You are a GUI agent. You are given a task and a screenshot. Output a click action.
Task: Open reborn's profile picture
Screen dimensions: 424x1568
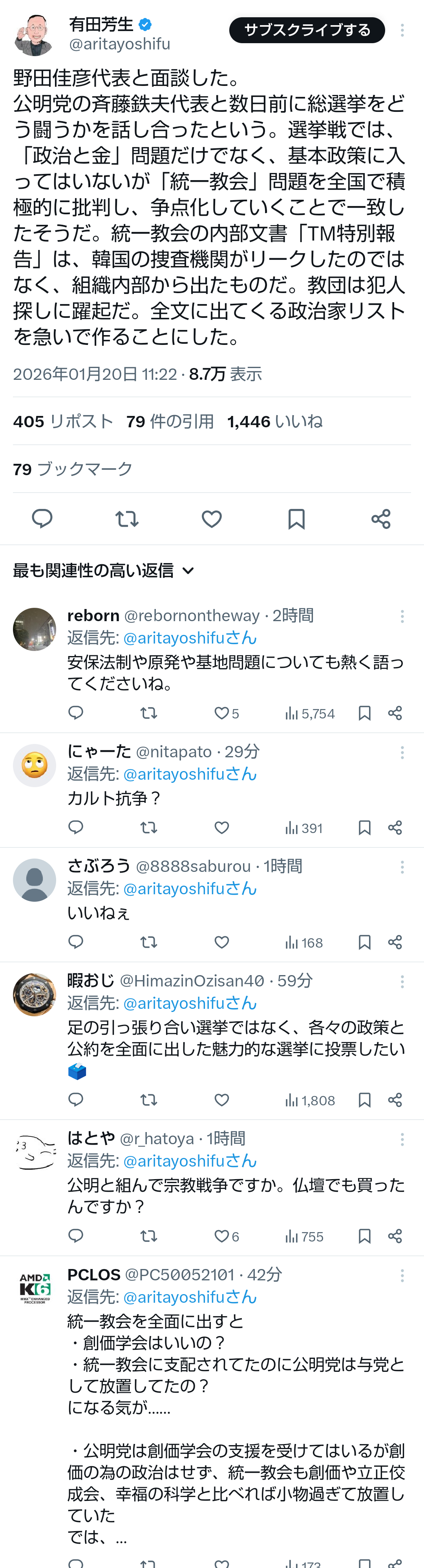[34, 629]
